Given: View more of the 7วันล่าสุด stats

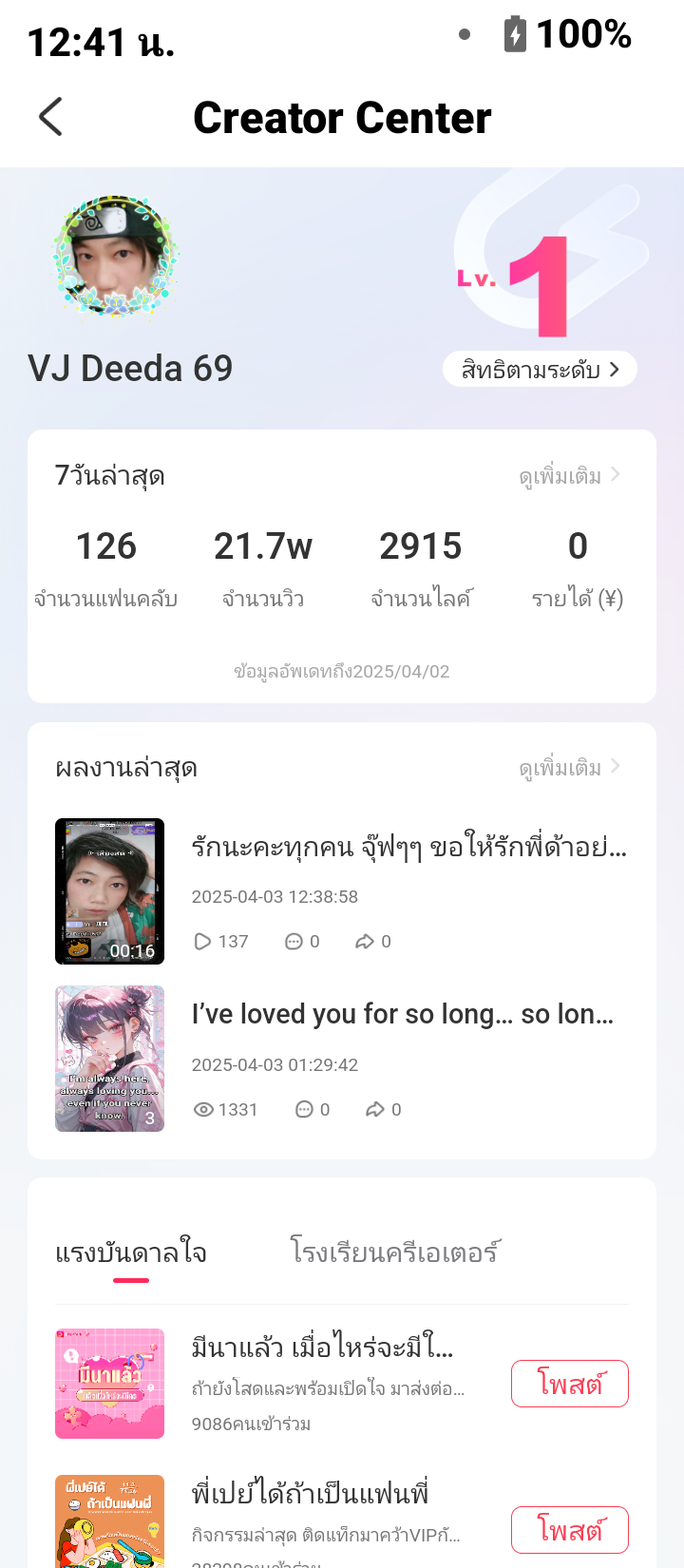Looking at the screenshot, I should [569, 475].
